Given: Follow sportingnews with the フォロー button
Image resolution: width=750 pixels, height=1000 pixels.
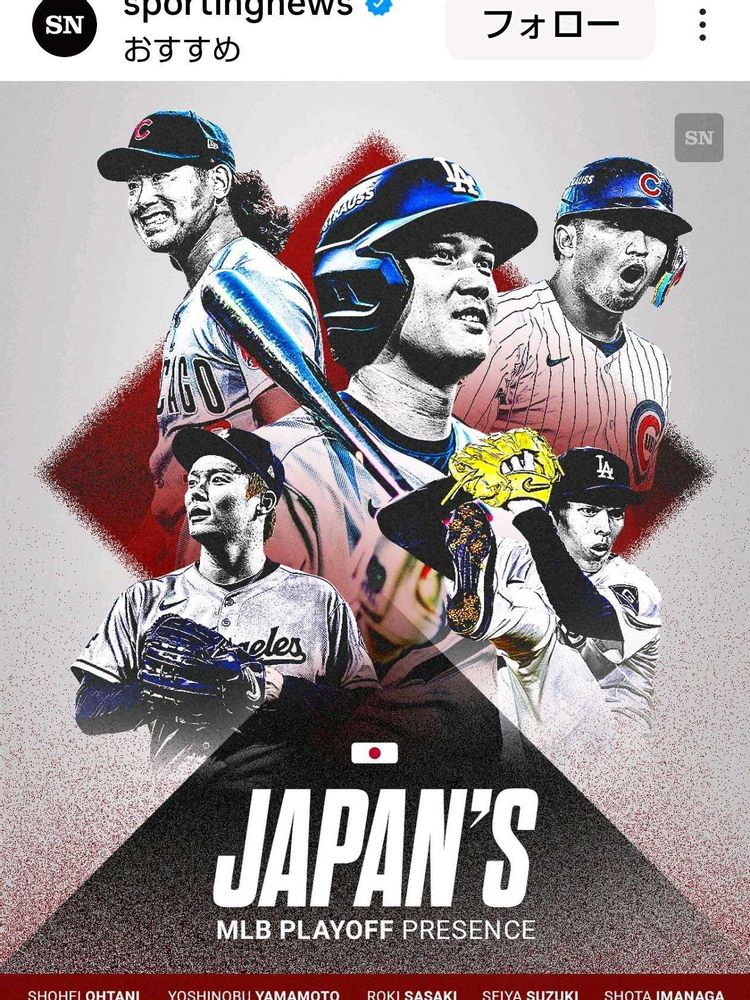Looking at the screenshot, I should coord(550,26).
